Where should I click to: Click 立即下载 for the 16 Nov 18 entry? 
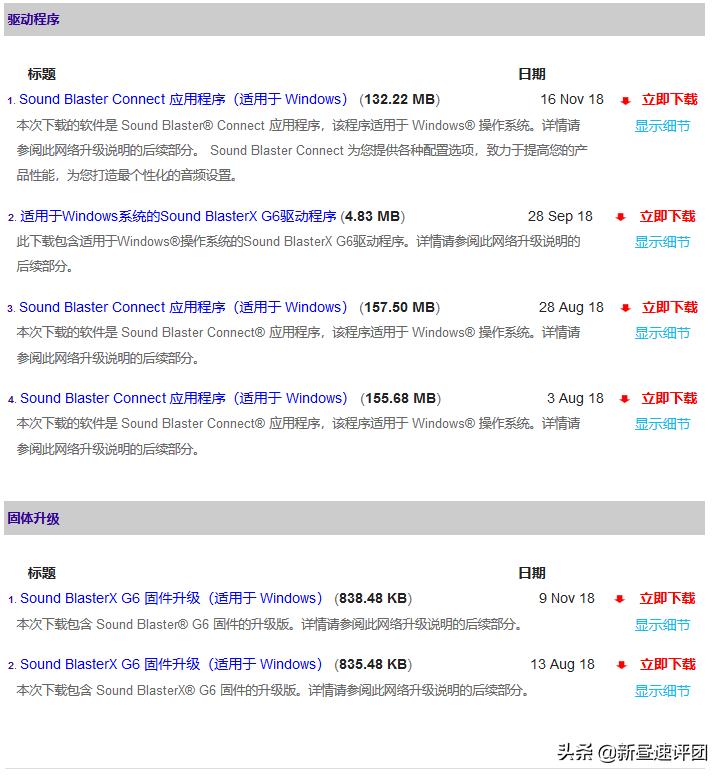point(670,99)
